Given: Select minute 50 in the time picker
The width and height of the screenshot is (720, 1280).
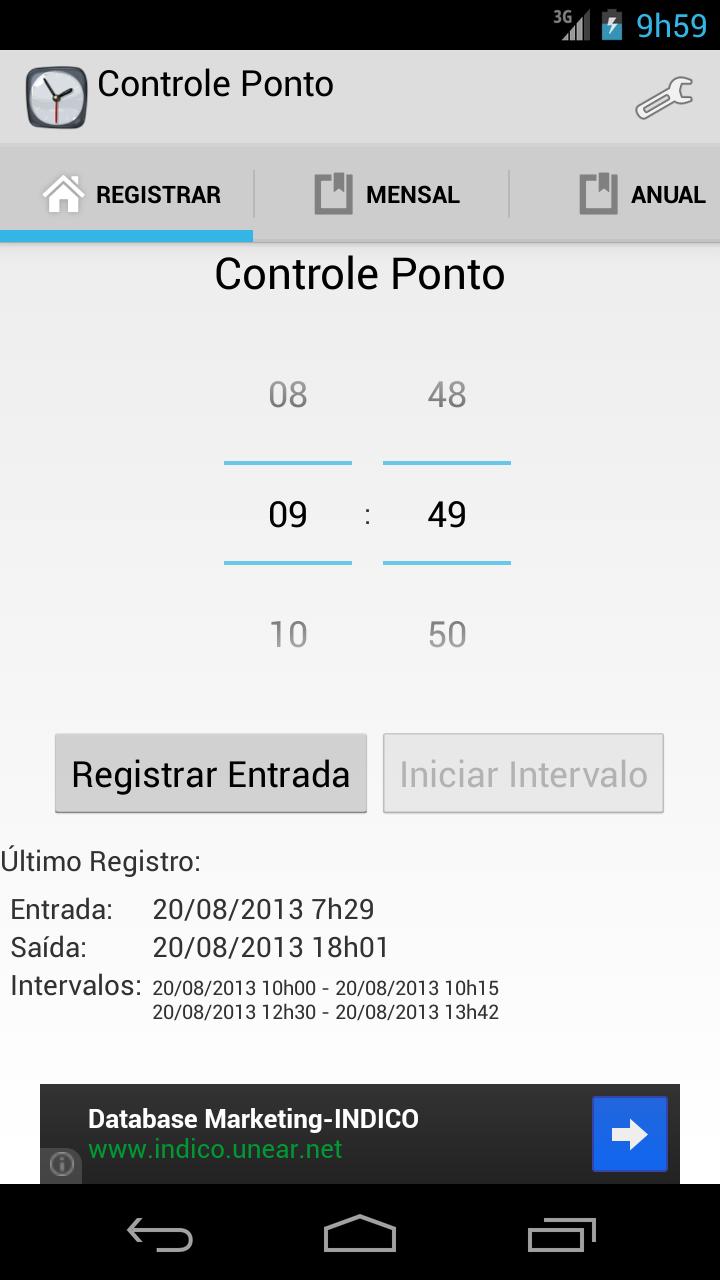Looking at the screenshot, I should tap(447, 632).
